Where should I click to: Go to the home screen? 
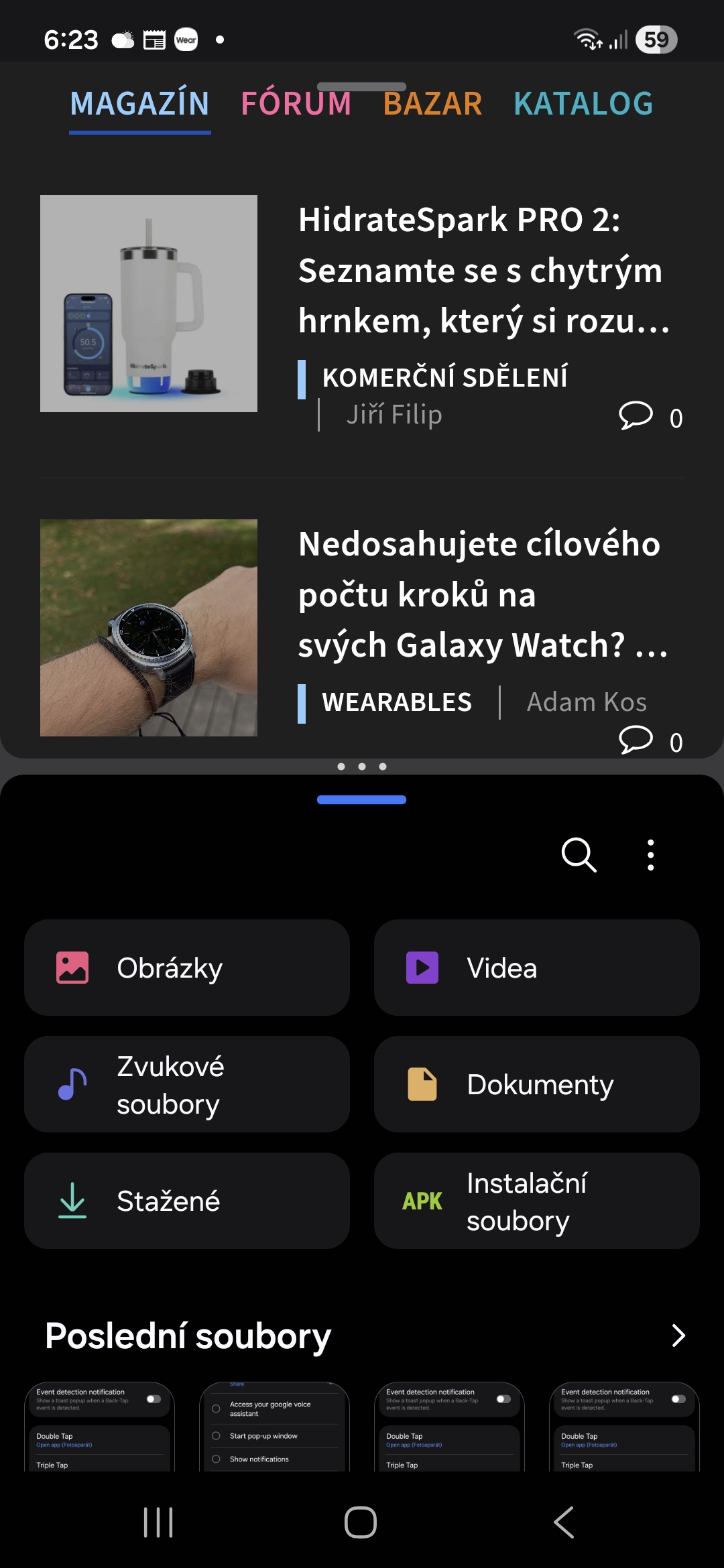pyautogui.click(x=361, y=1522)
